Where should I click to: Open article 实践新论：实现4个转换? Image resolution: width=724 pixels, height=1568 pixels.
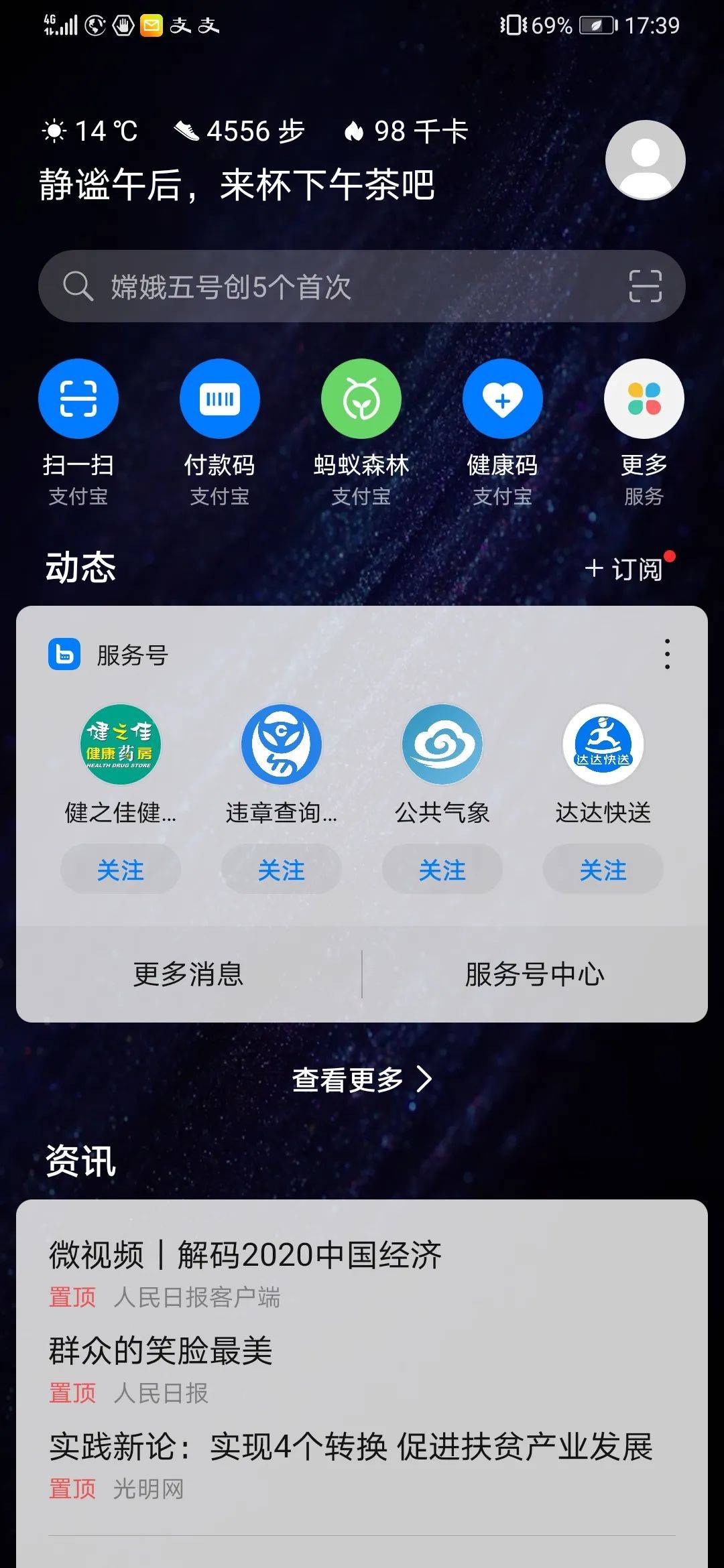[x=351, y=1447]
